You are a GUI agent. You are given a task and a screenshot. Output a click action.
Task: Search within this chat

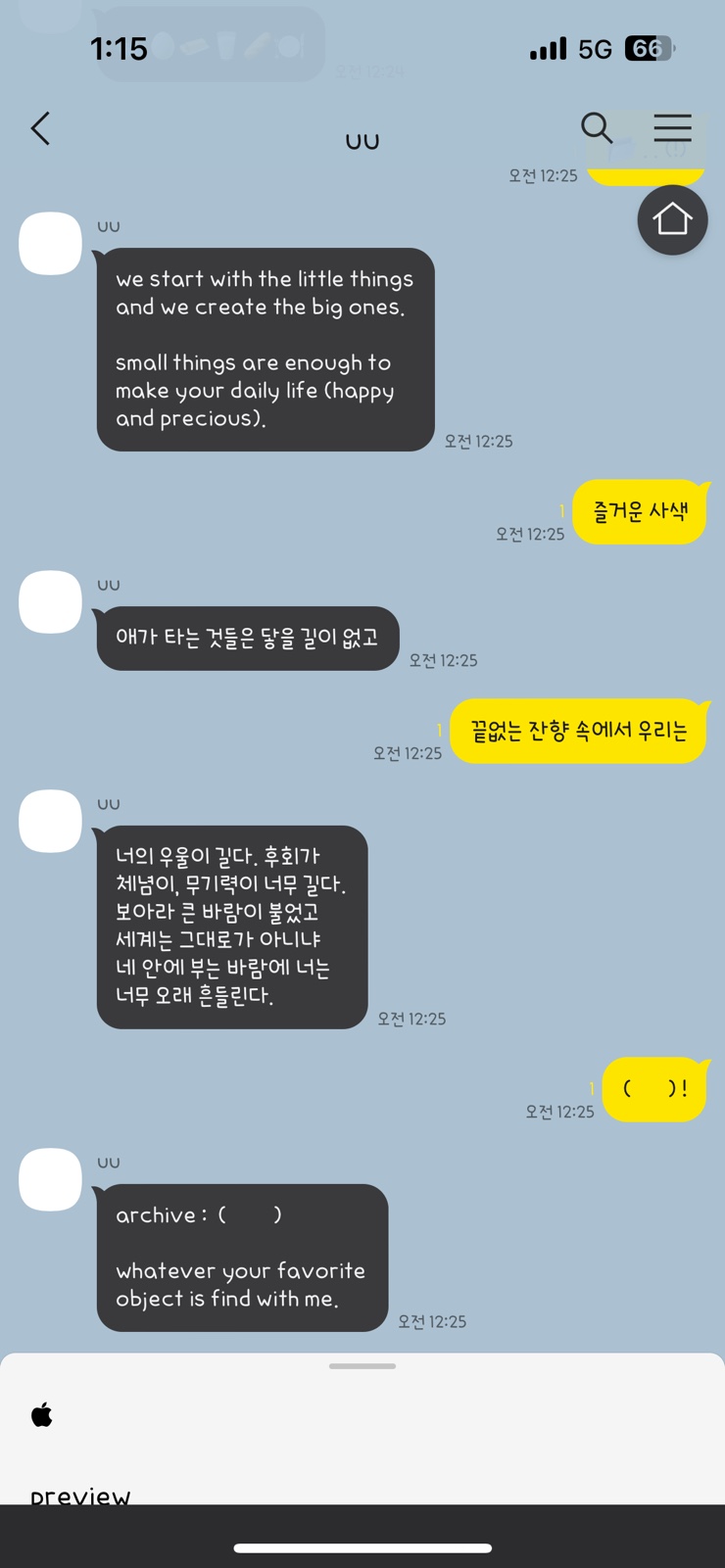click(x=596, y=128)
